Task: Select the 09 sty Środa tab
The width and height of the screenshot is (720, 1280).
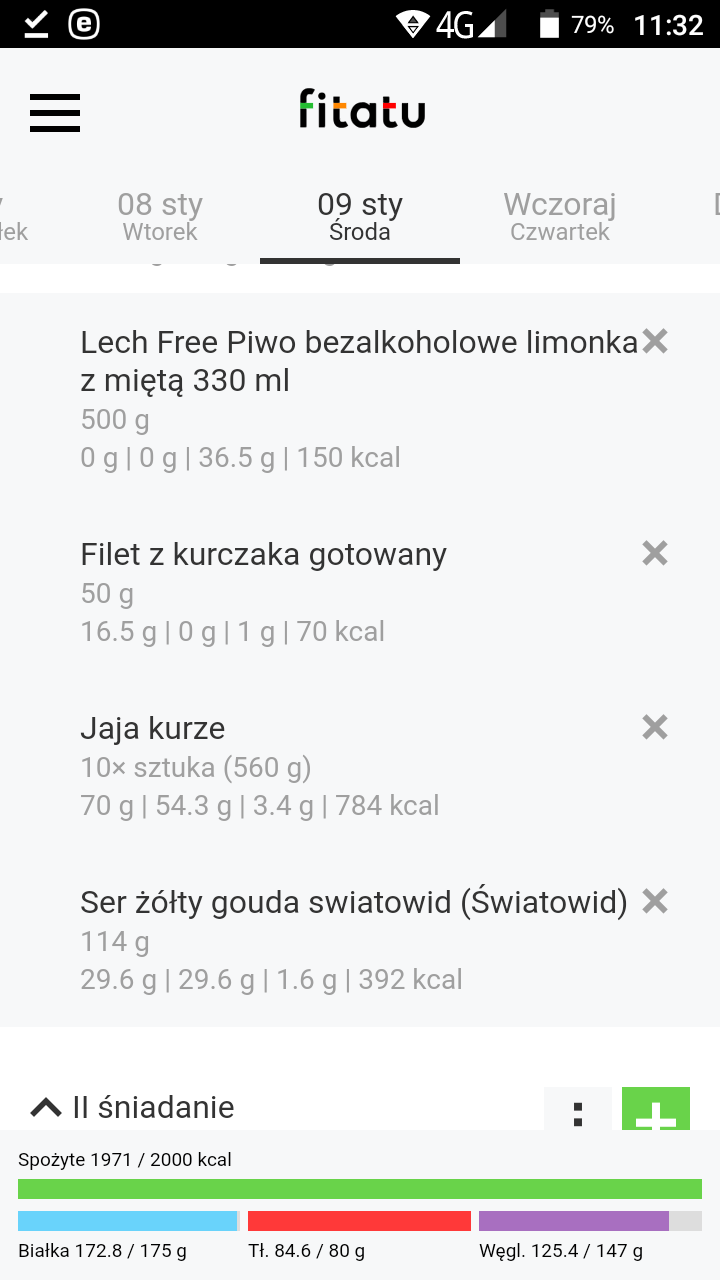Action: coord(360,217)
